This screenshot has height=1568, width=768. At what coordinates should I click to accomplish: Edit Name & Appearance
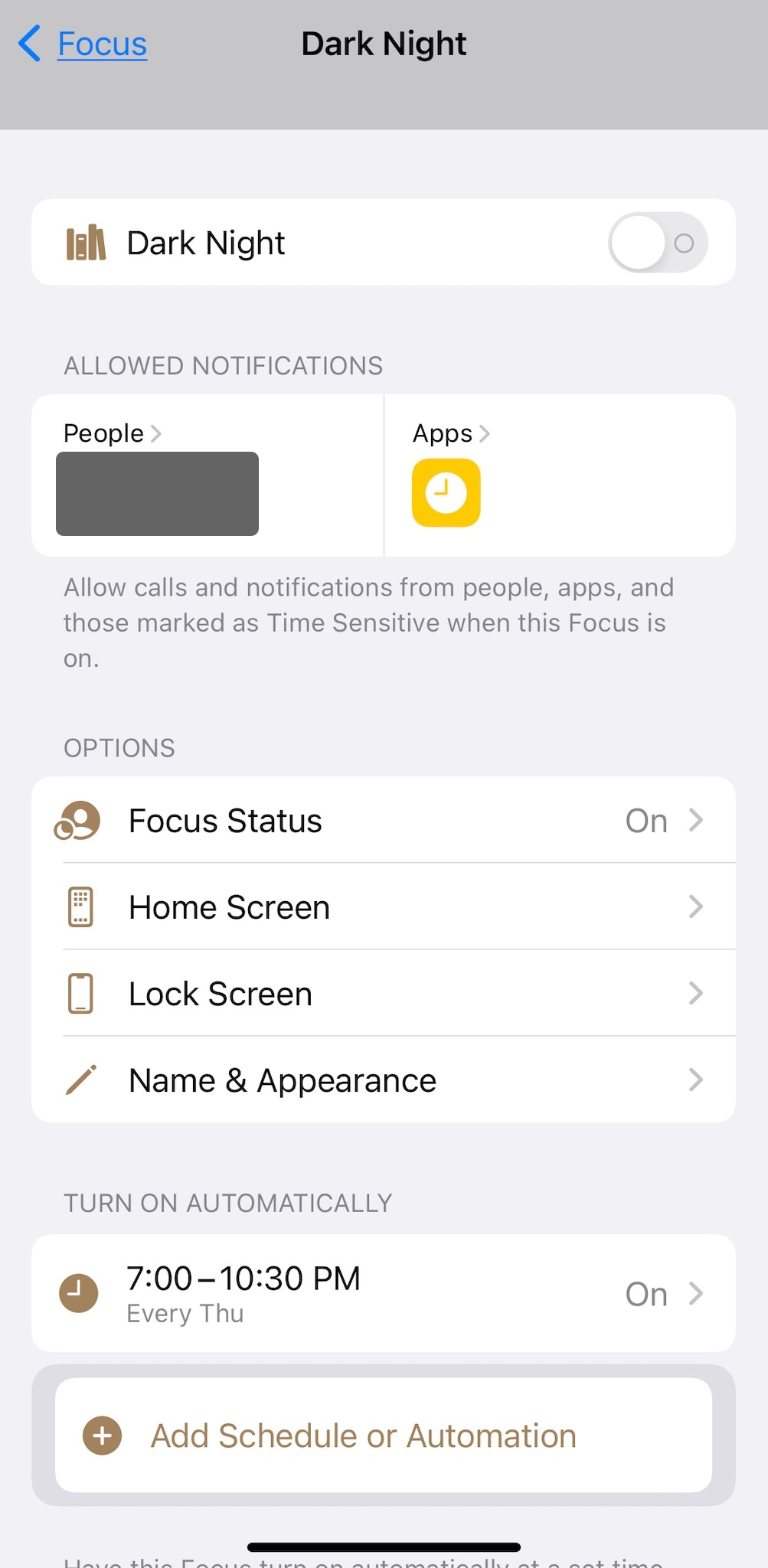coord(384,1080)
